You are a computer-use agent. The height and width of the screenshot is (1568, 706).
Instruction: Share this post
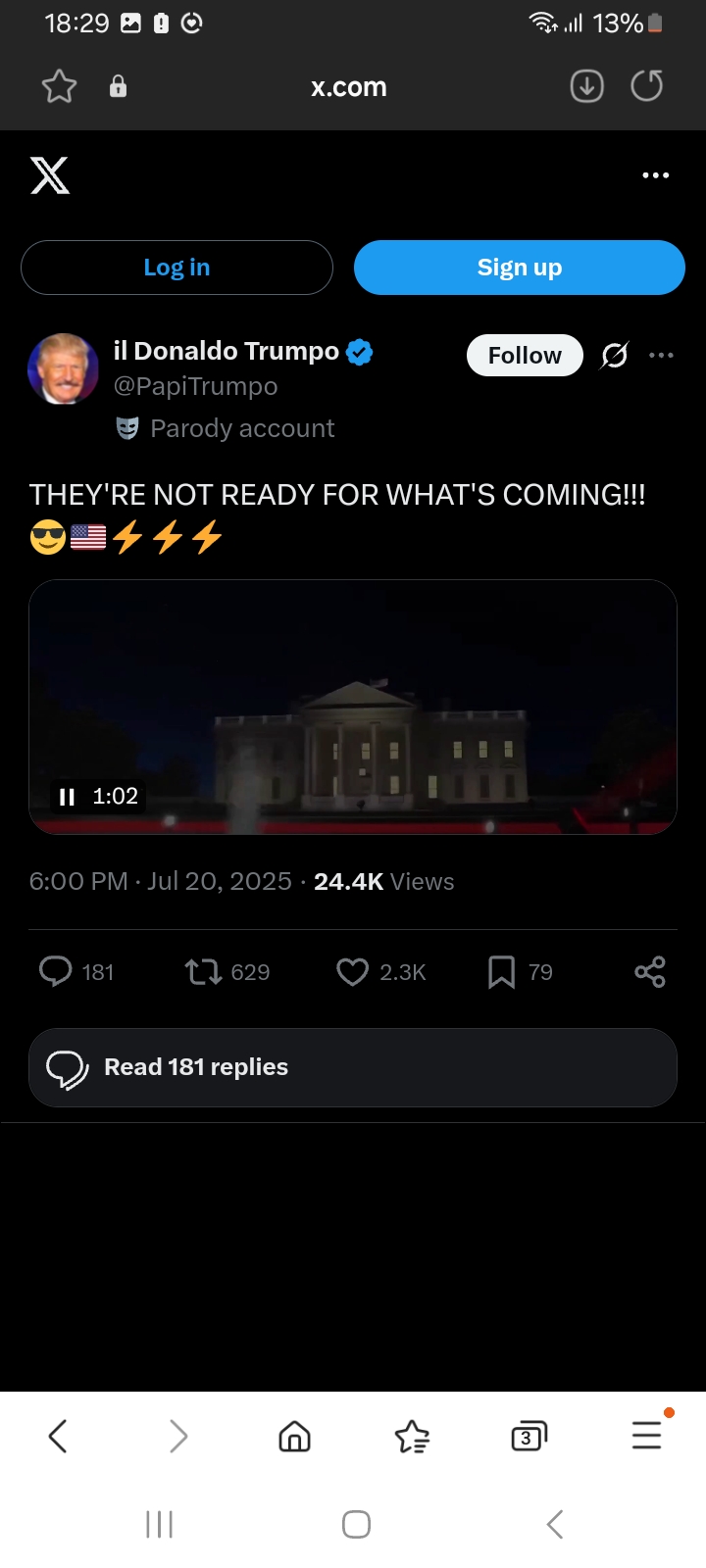[x=650, y=971]
